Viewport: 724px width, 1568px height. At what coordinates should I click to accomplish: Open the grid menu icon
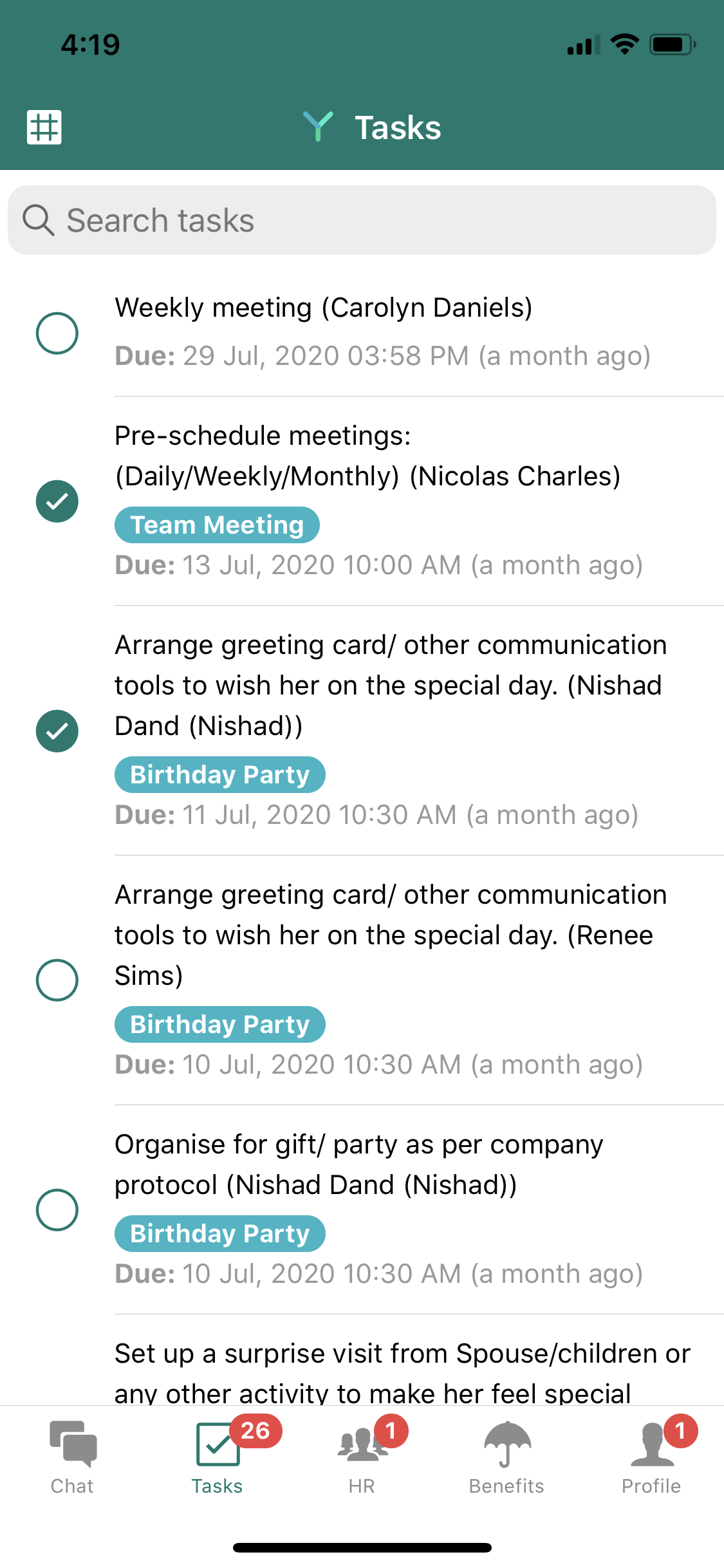click(x=44, y=127)
